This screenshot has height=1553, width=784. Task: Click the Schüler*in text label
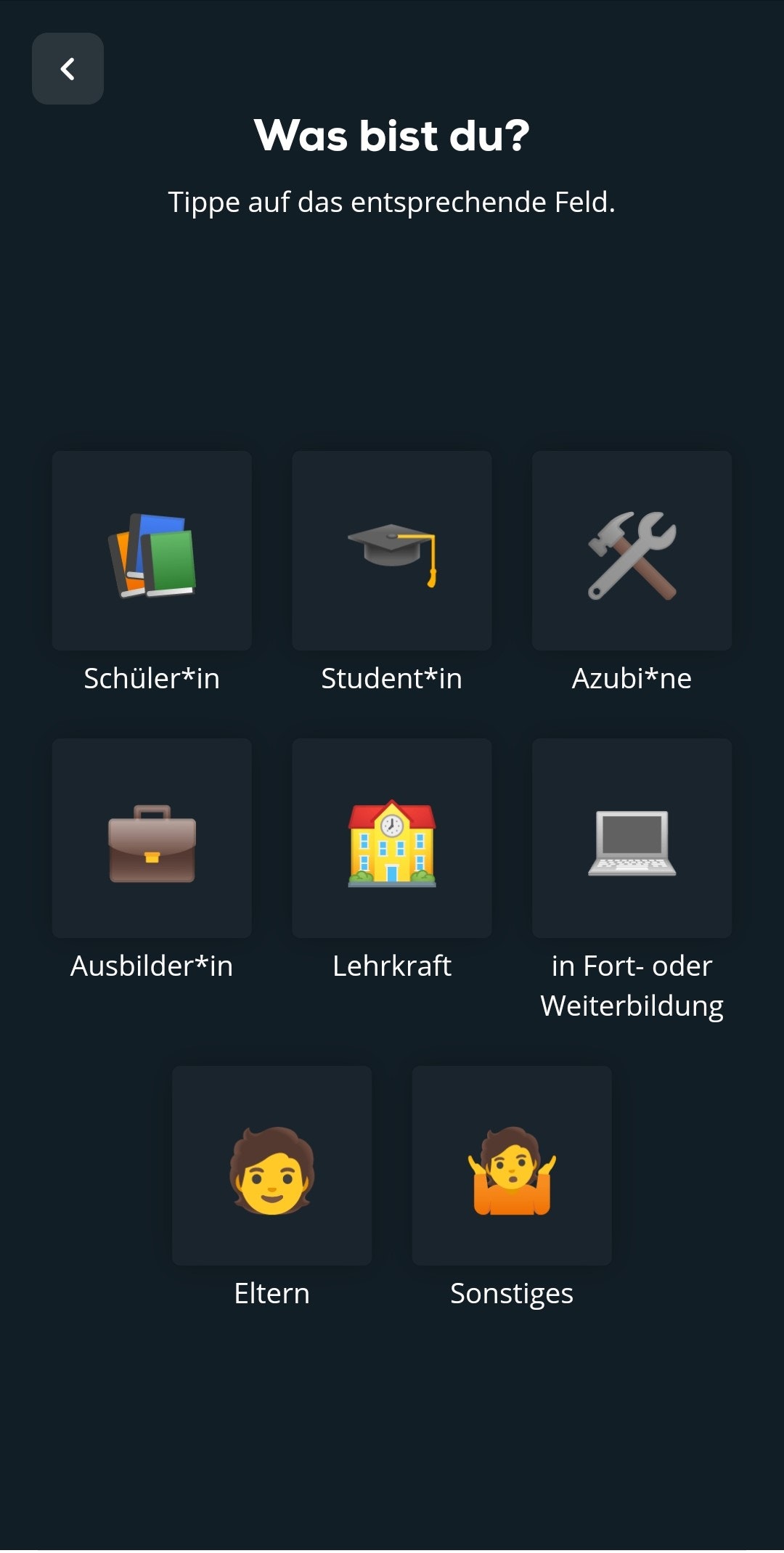click(x=150, y=680)
